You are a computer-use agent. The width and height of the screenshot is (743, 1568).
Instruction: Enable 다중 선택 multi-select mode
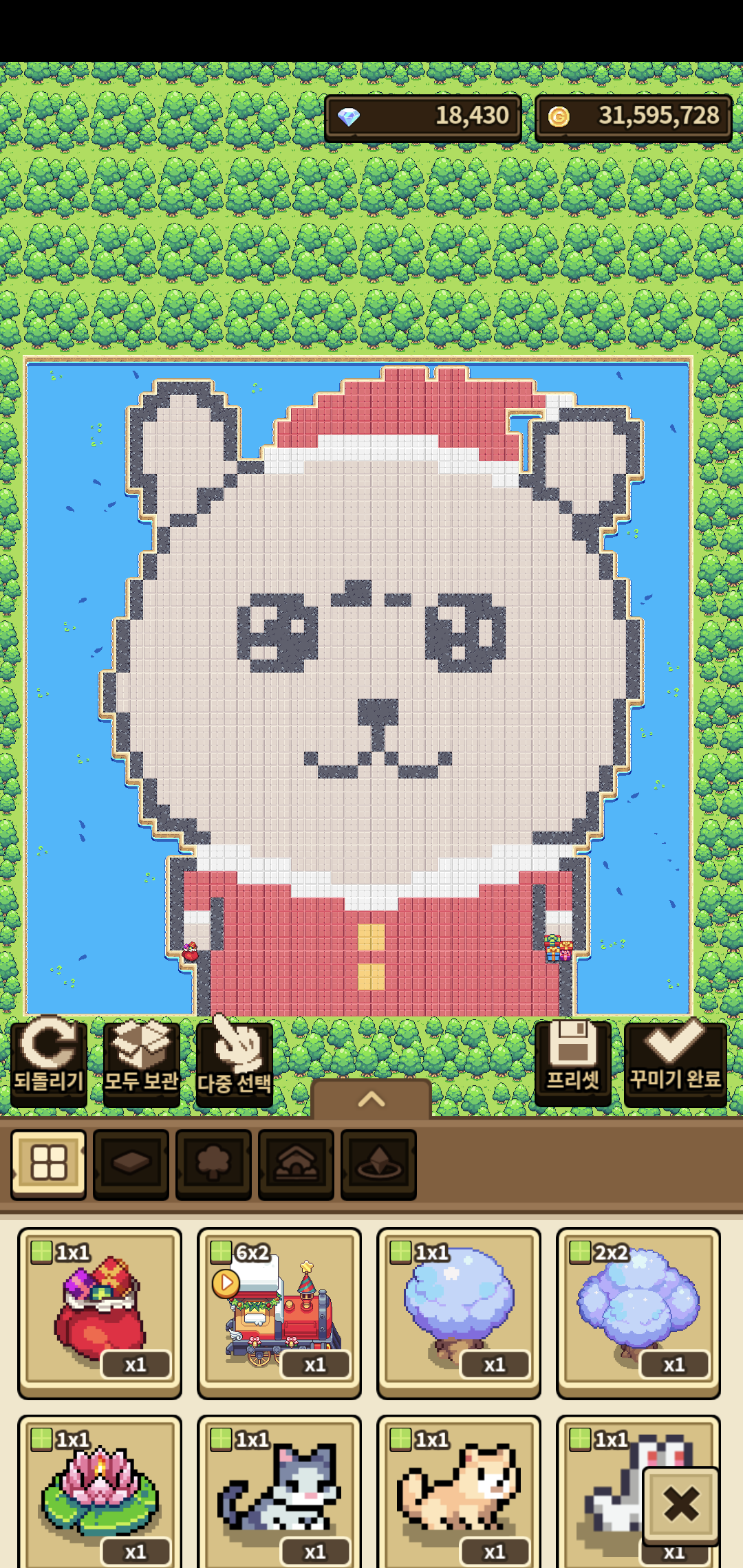(x=234, y=1063)
